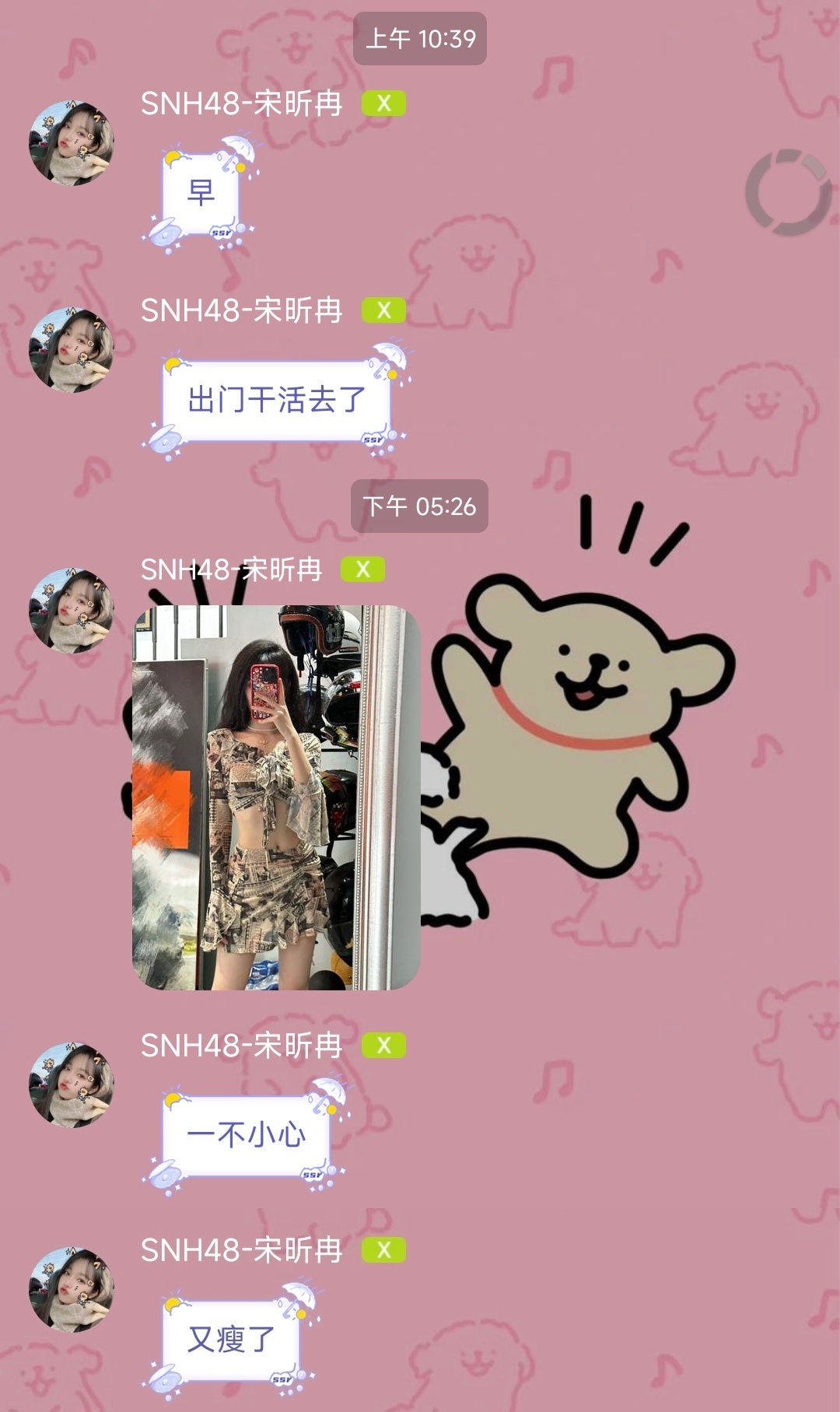
Task: Tap the avatar next to 一不小心
Action: (x=72, y=1084)
